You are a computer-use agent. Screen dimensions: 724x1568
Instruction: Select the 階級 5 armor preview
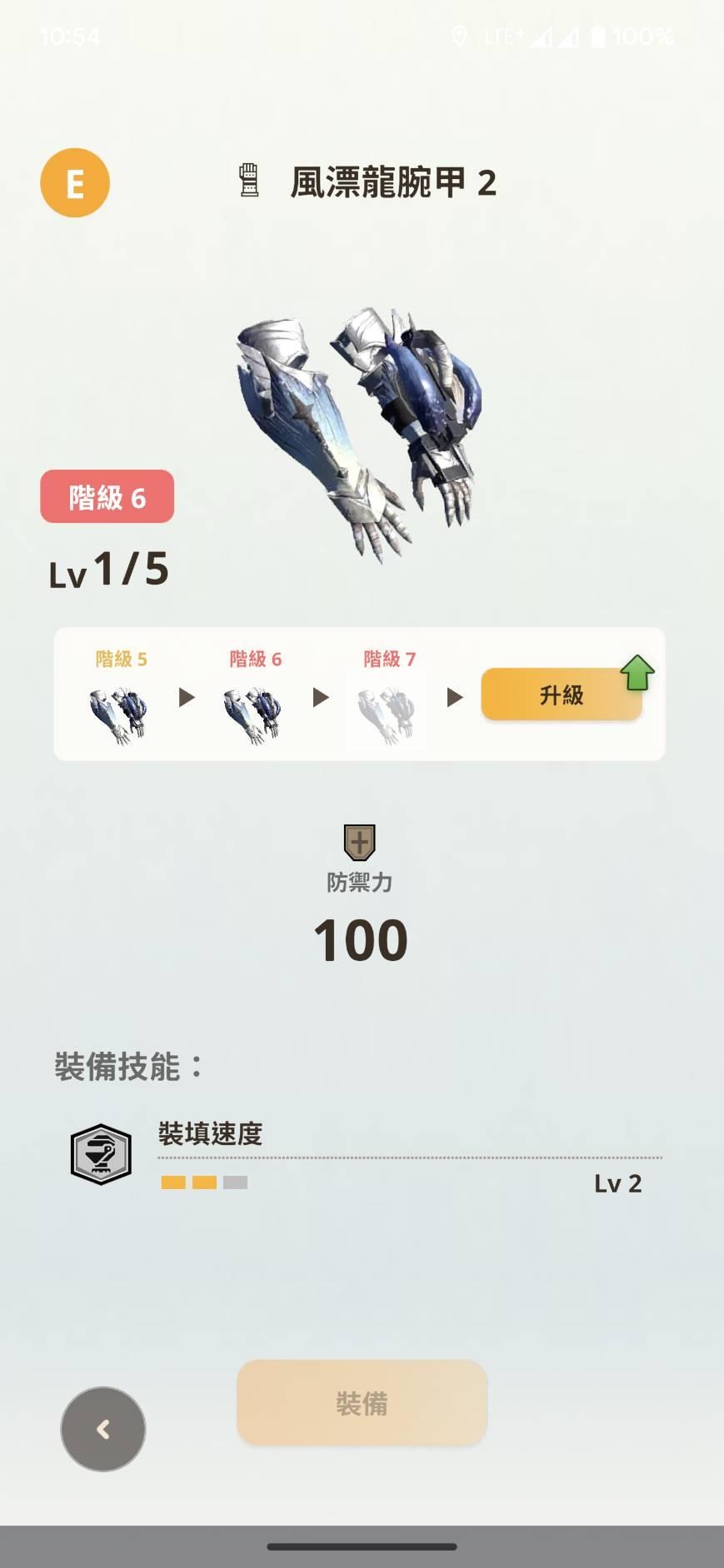click(120, 698)
